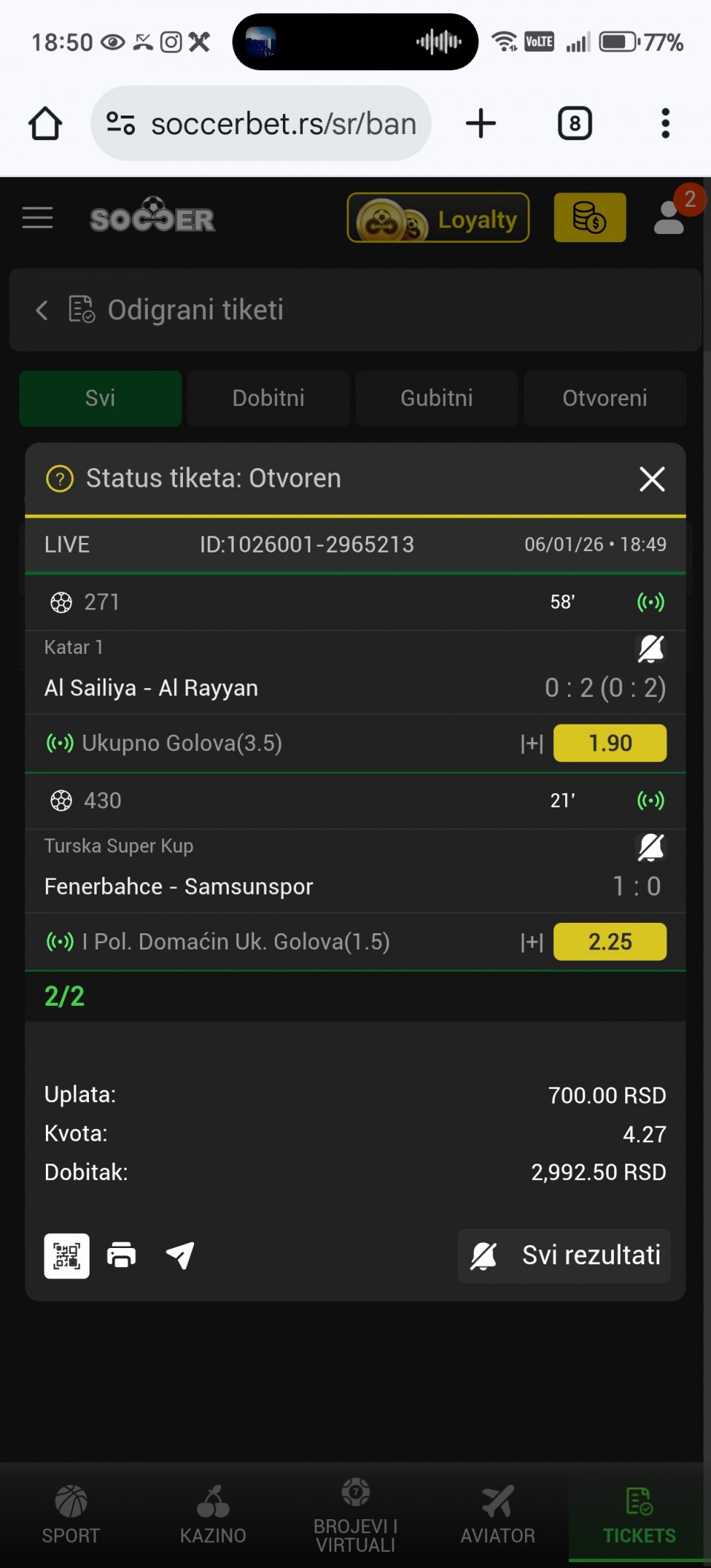Open the Kazino section
711x1568 pixels.
(213, 1515)
